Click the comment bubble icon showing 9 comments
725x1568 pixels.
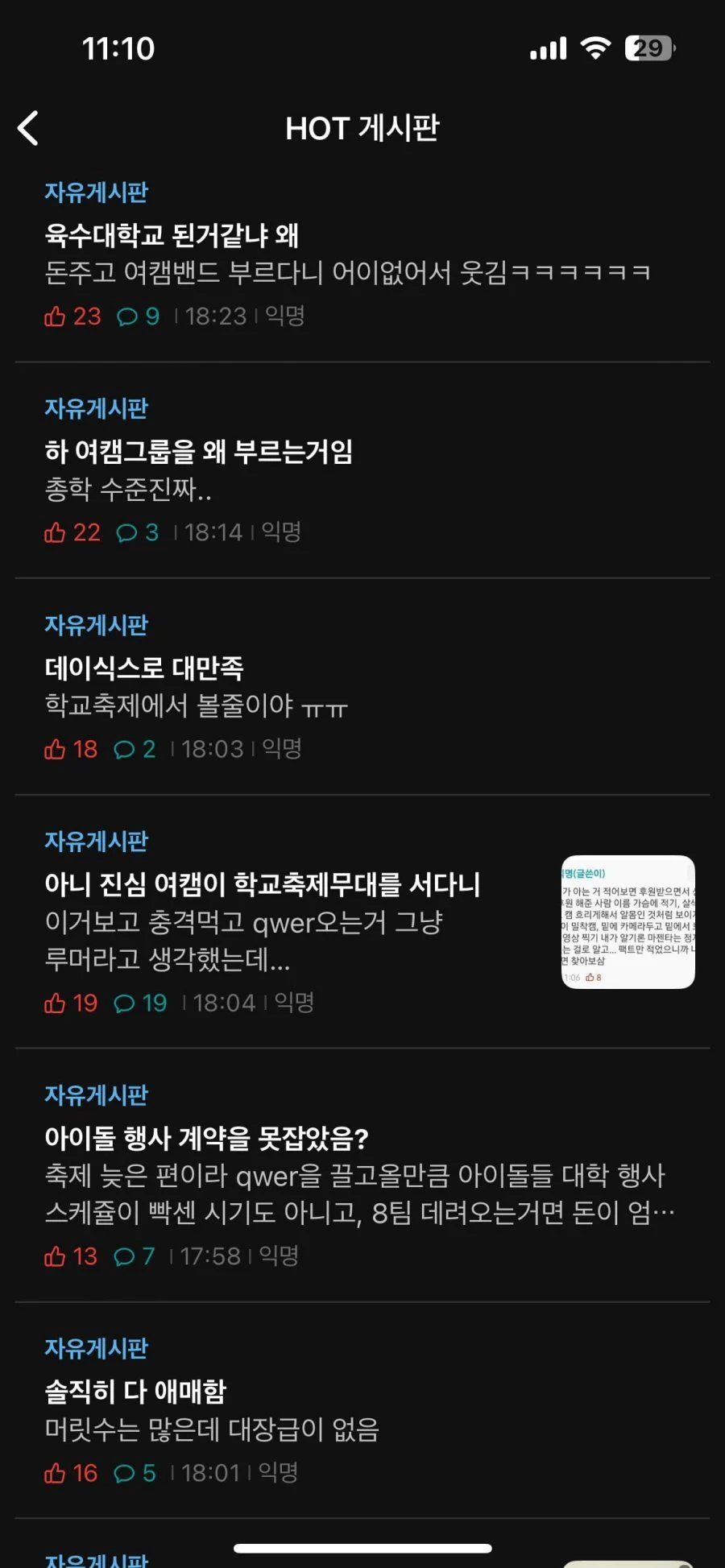pyautogui.click(x=128, y=316)
